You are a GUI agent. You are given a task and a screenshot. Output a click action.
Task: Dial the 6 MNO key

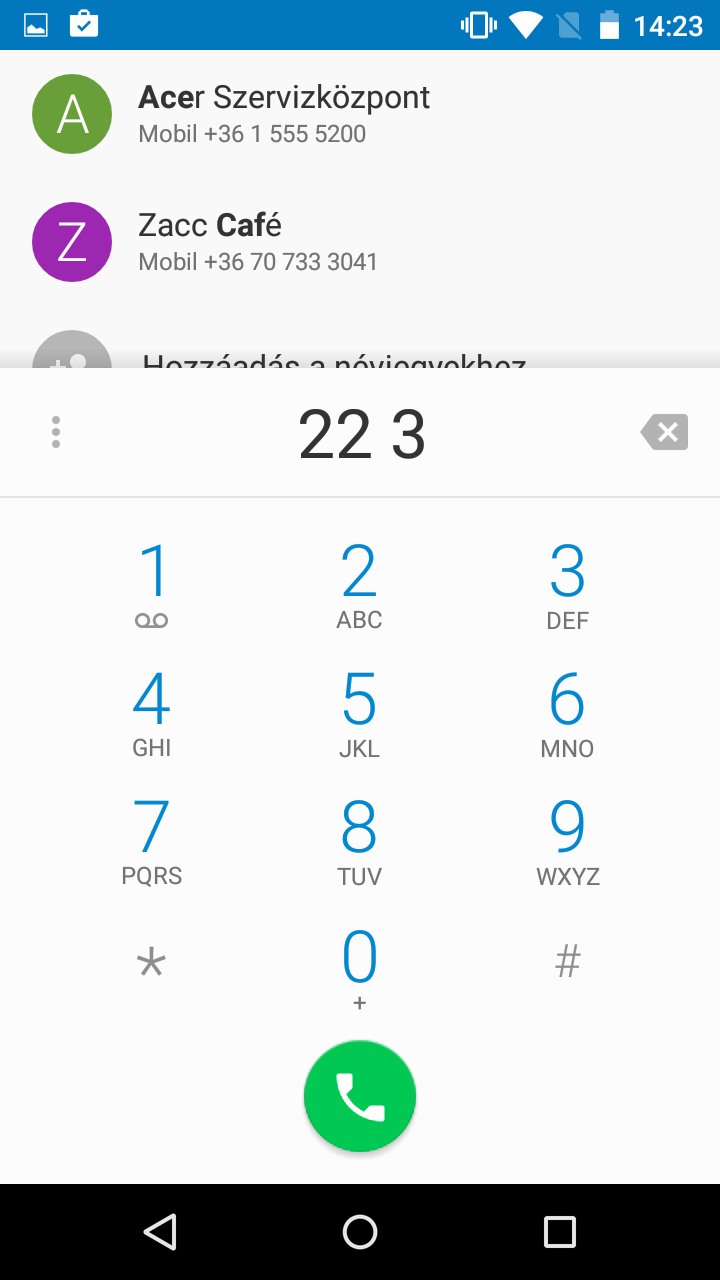(568, 714)
